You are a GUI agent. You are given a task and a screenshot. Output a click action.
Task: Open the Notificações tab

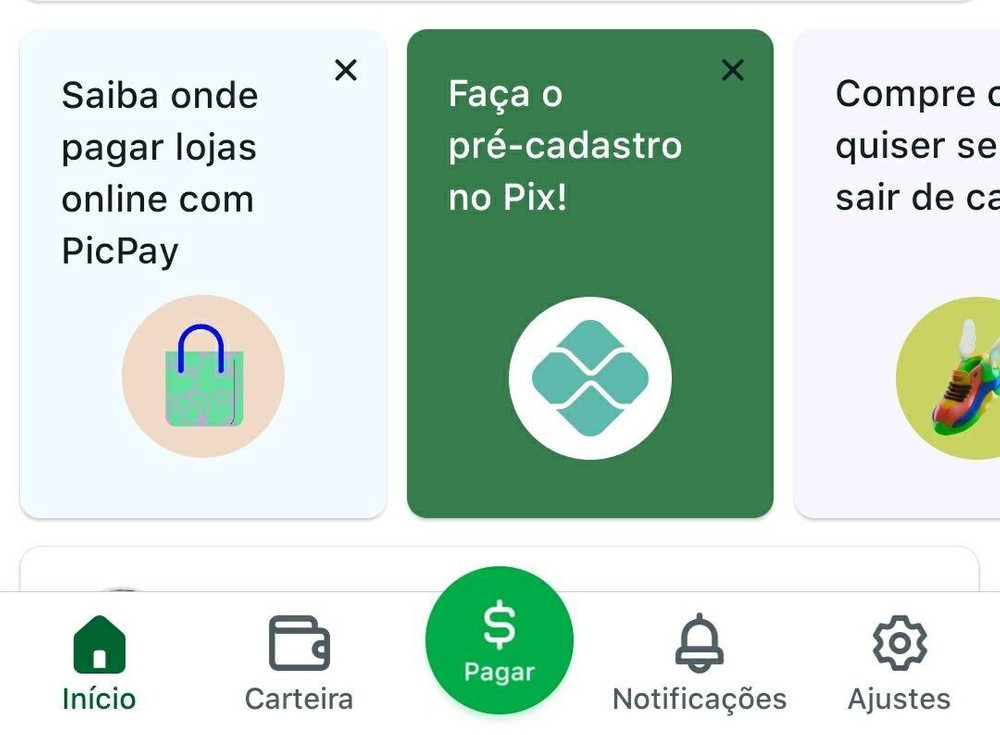[x=699, y=664]
